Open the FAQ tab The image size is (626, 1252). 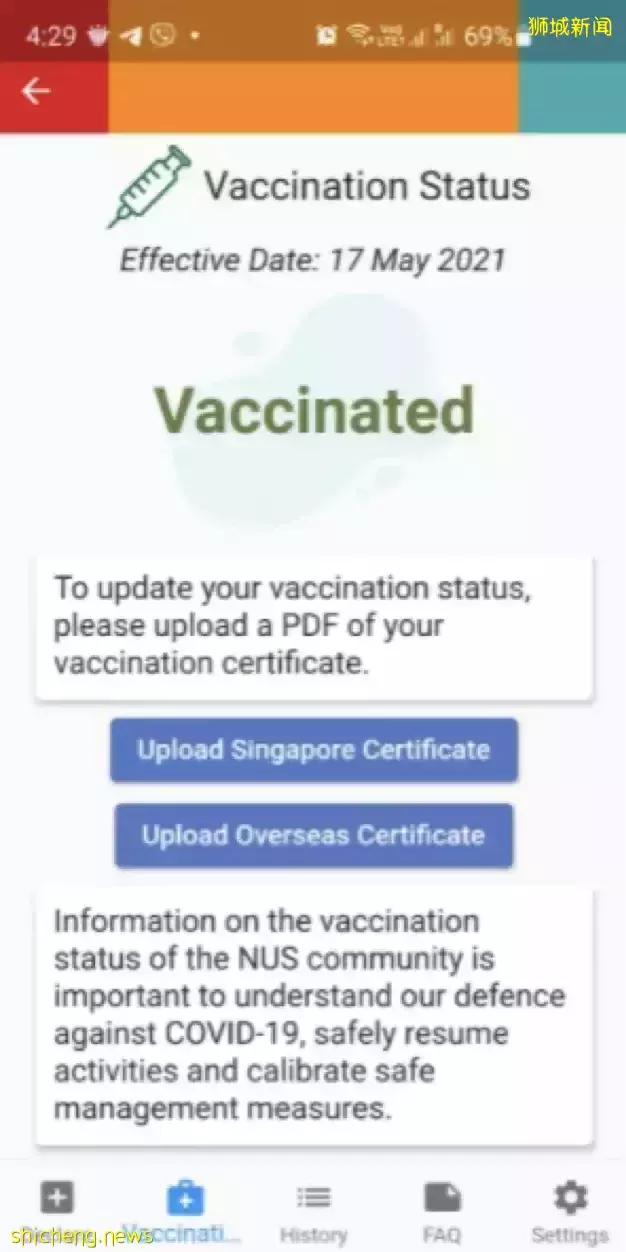point(441,1209)
